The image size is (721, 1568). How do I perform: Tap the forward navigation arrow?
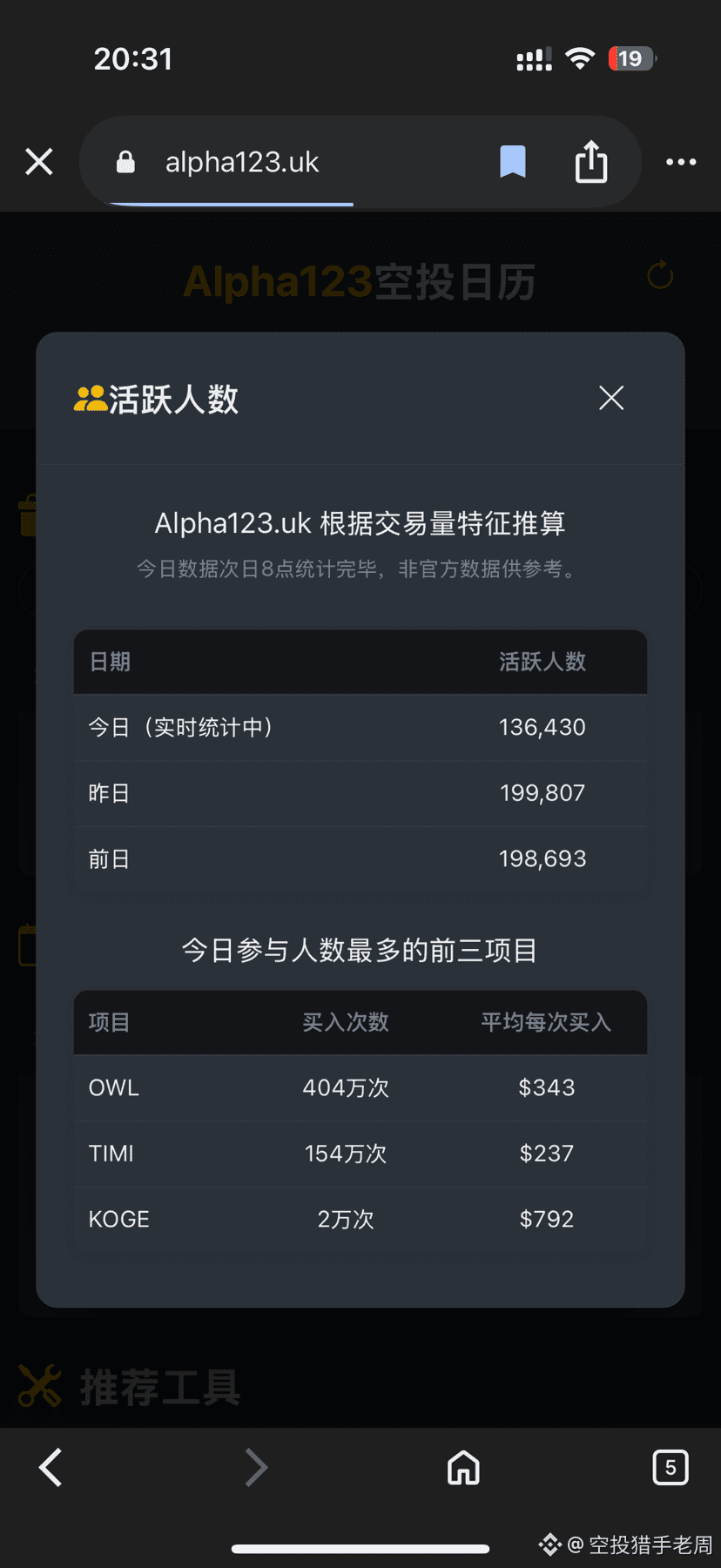pyautogui.click(x=256, y=1467)
